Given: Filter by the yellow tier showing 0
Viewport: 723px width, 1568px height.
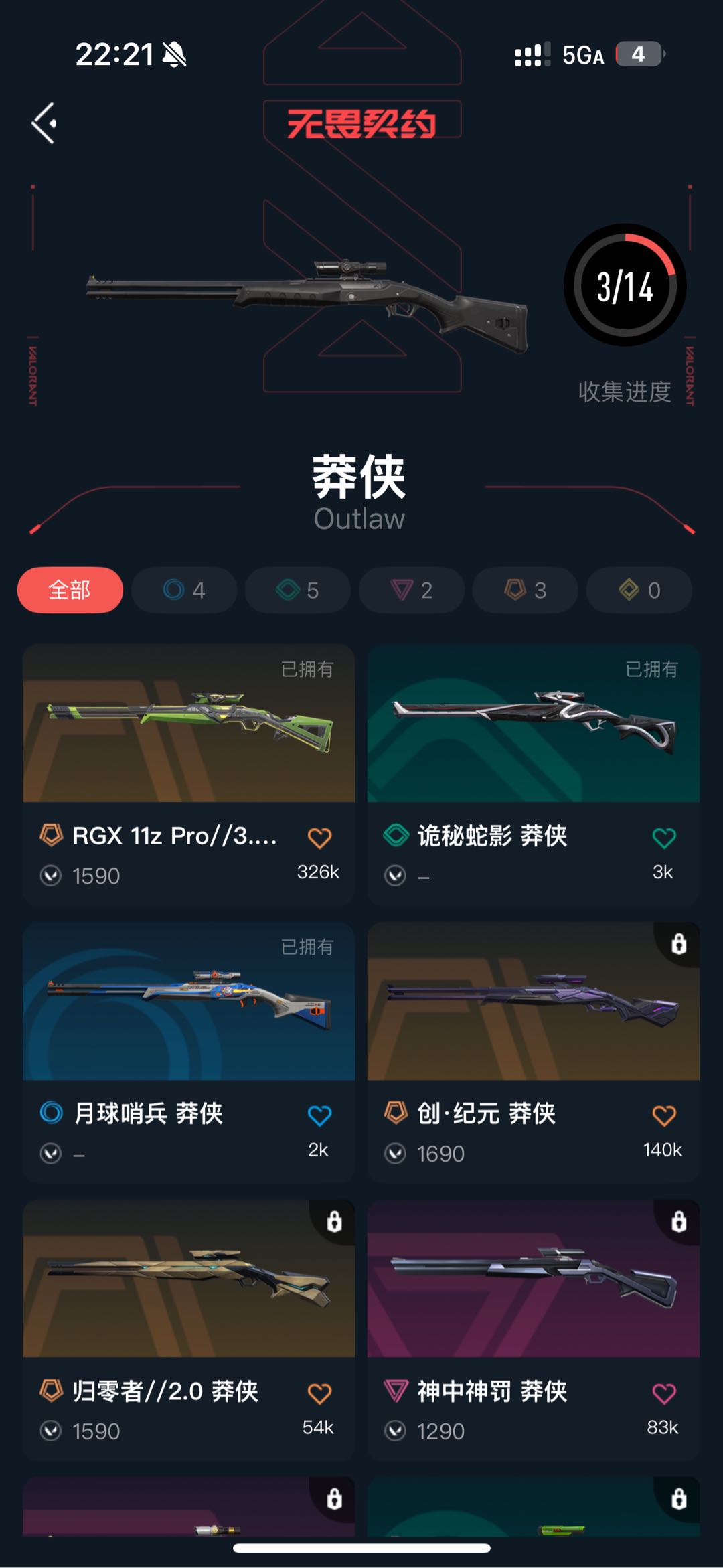Looking at the screenshot, I should pyautogui.click(x=639, y=590).
